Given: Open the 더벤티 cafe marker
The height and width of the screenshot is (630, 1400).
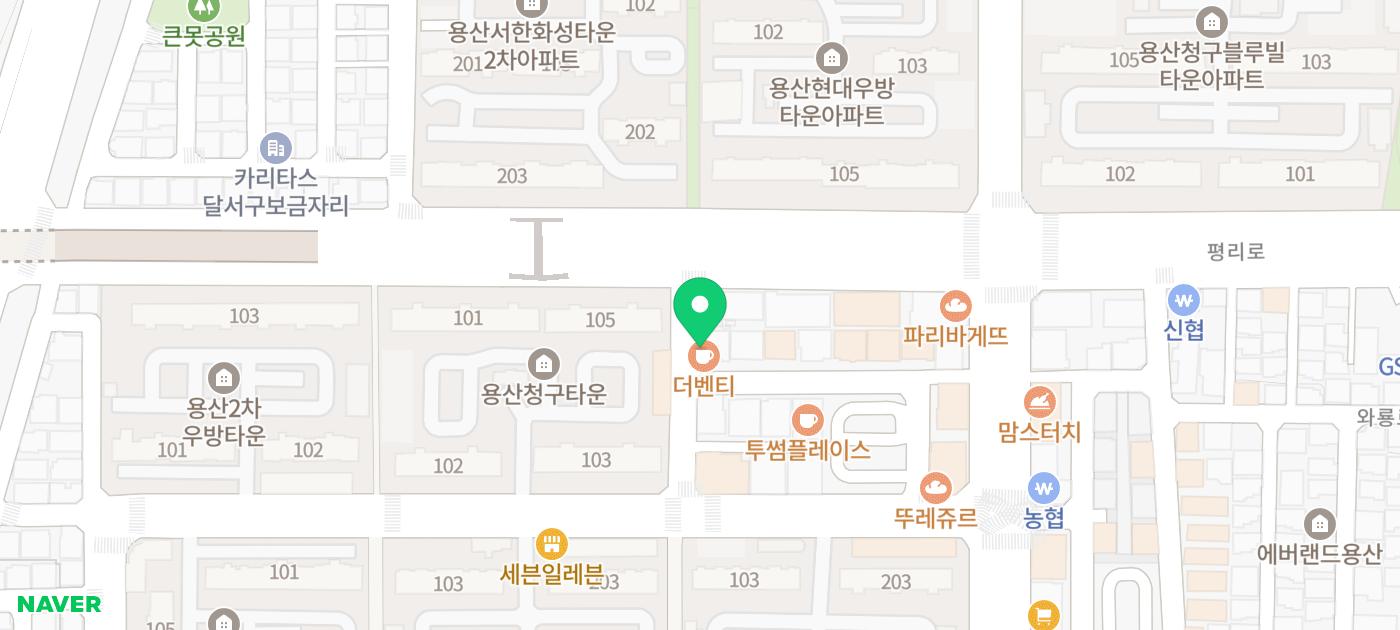Looking at the screenshot, I should pos(703,356).
